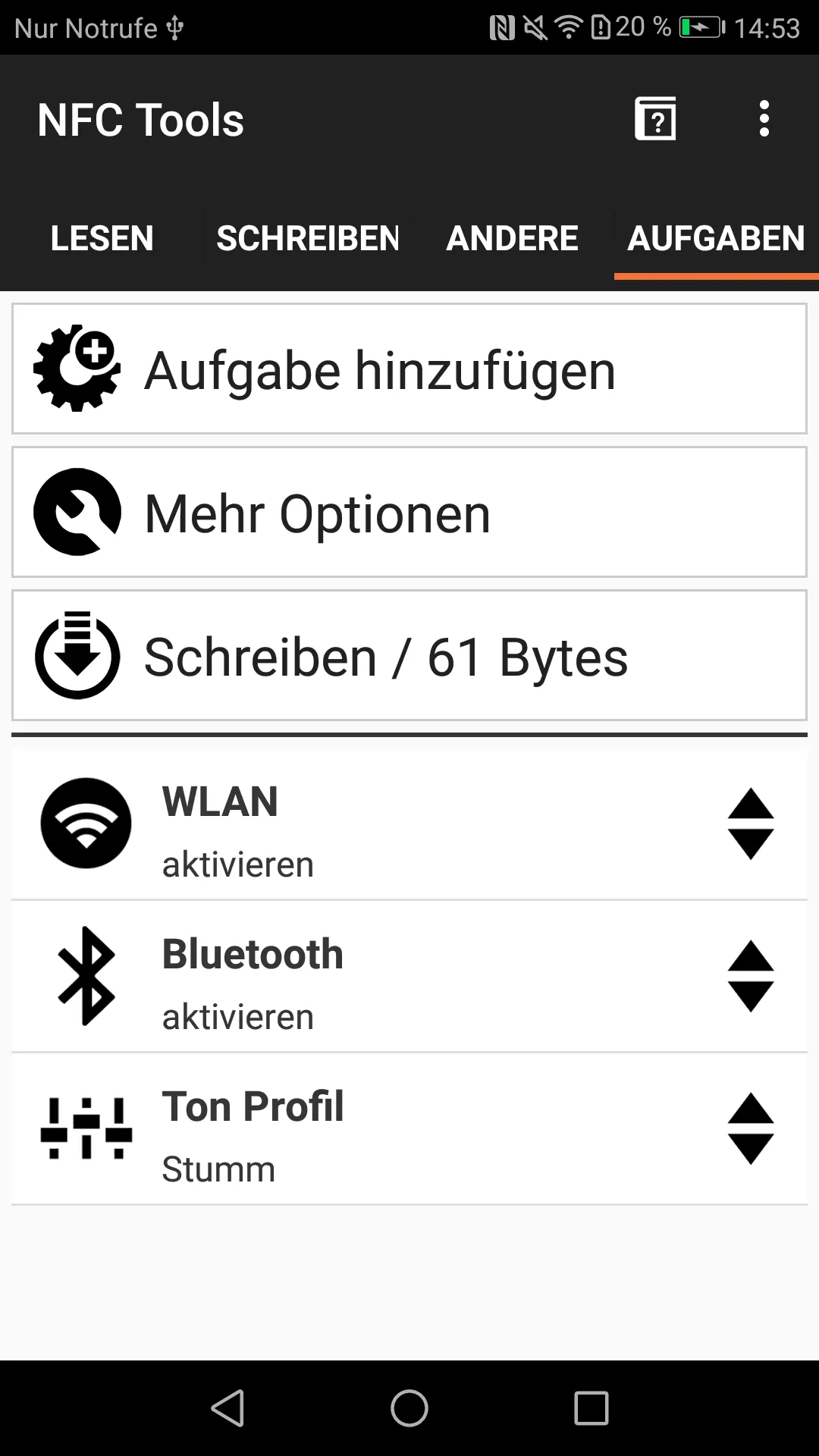Select the ANDERE tab

[512, 238]
